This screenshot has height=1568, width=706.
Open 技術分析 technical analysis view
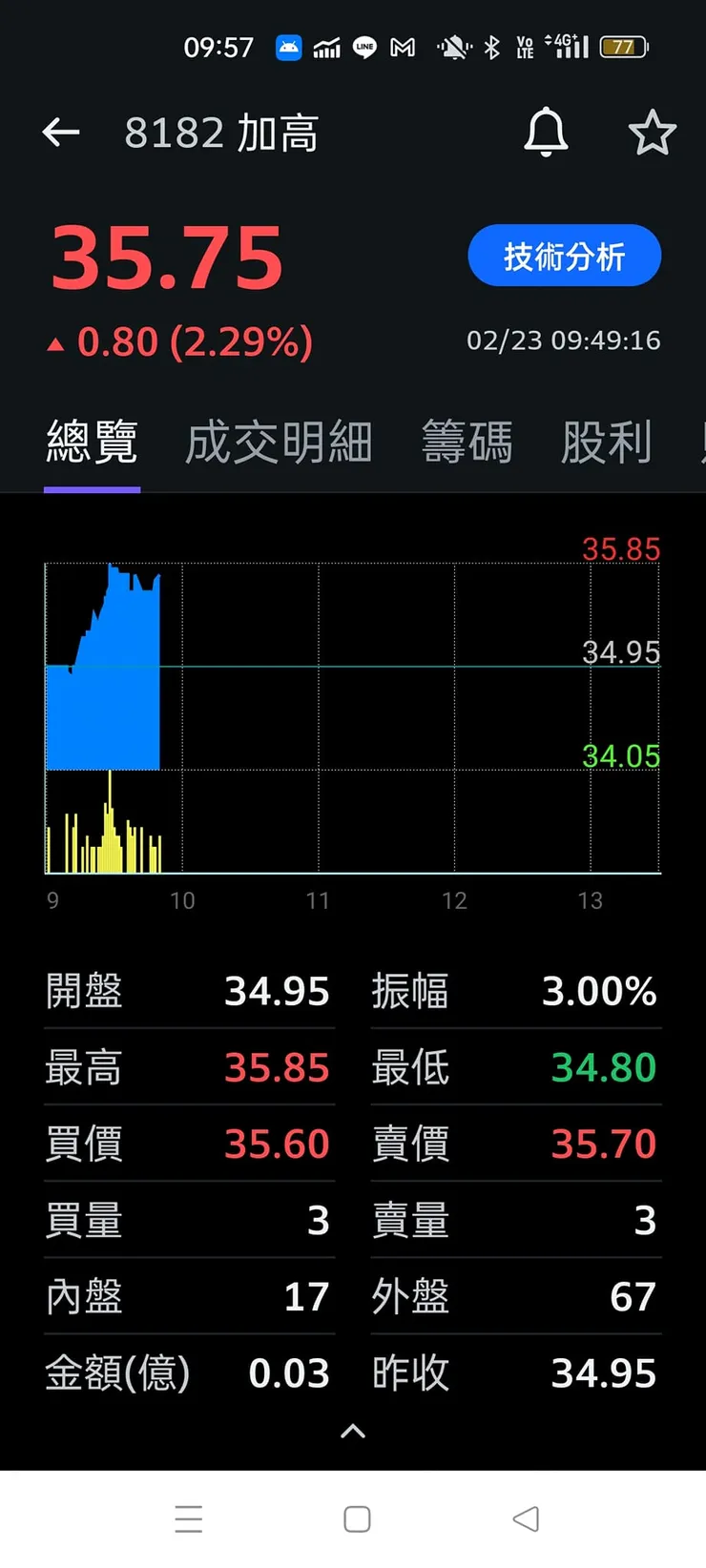tap(564, 255)
